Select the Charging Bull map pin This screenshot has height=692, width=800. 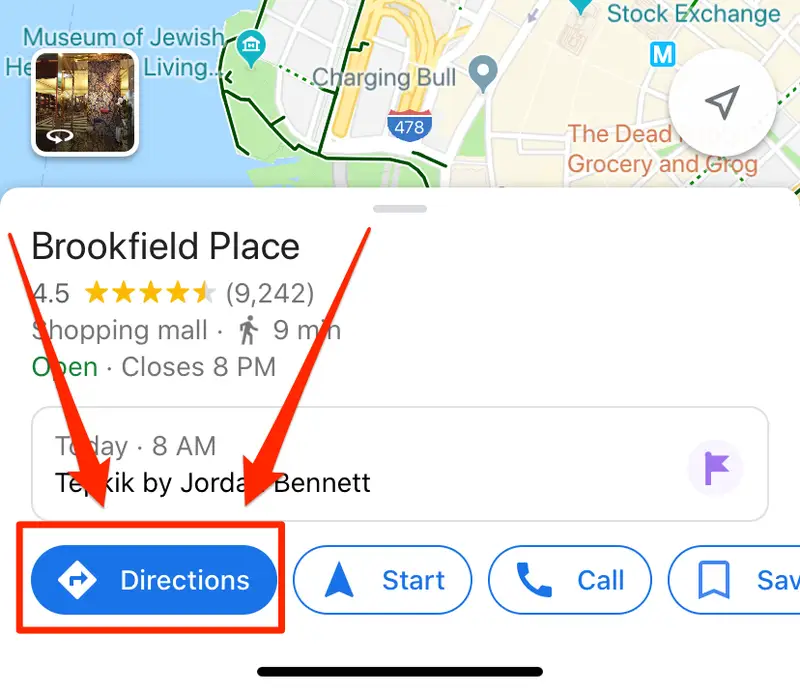click(x=485, y=71)
